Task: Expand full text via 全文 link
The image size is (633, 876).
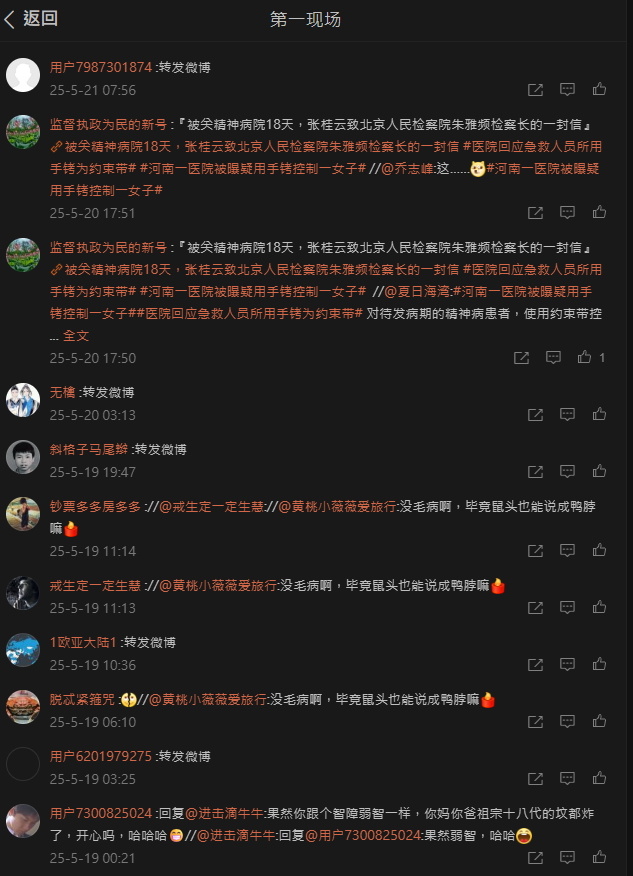Action: coord(76,336)
